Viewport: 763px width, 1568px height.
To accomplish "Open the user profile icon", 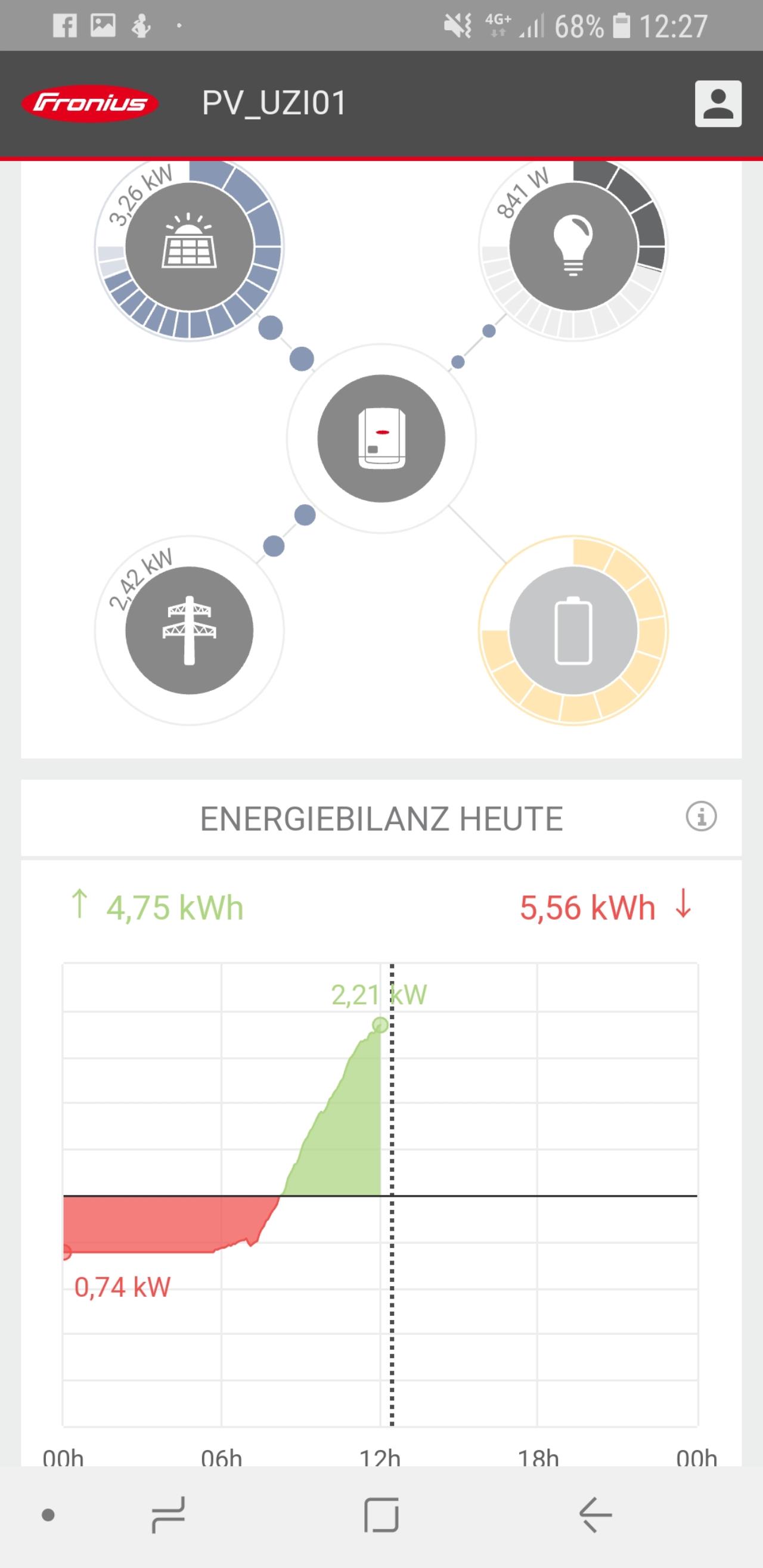I will (x=718, y=104).
